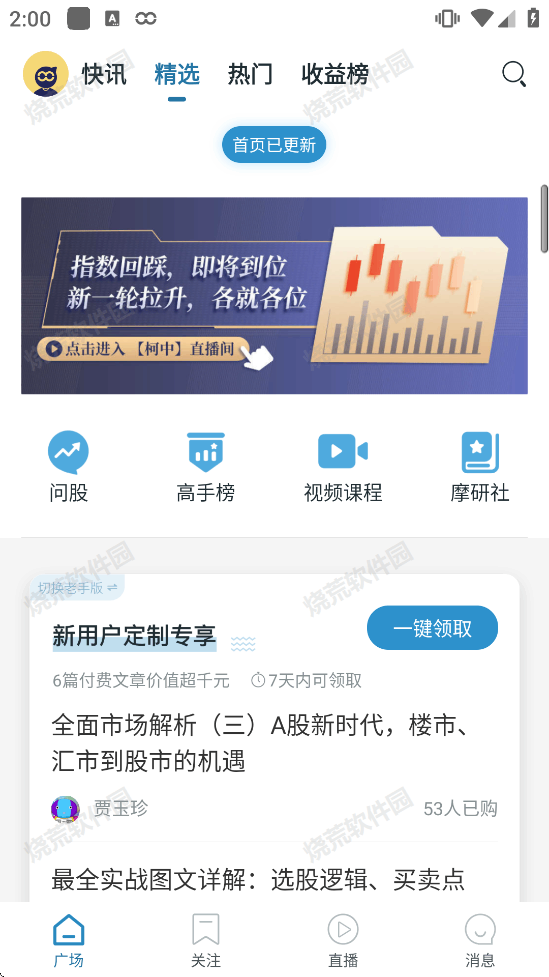Open the search magnifier icon
Image resolution: width=549 pixels, height=977 pixels.
[514, 75]
